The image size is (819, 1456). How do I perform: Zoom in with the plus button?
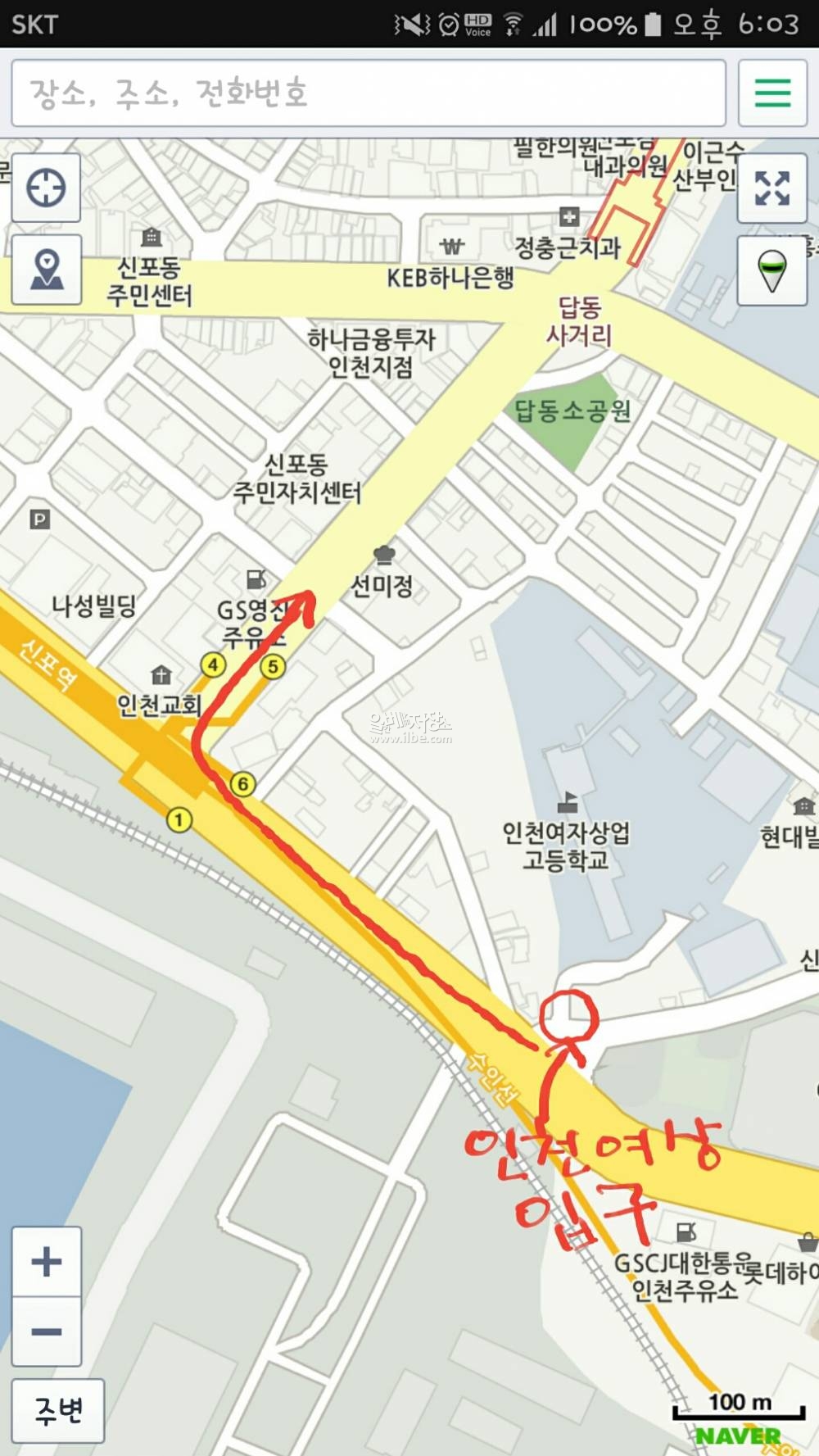pos(47,1262)
